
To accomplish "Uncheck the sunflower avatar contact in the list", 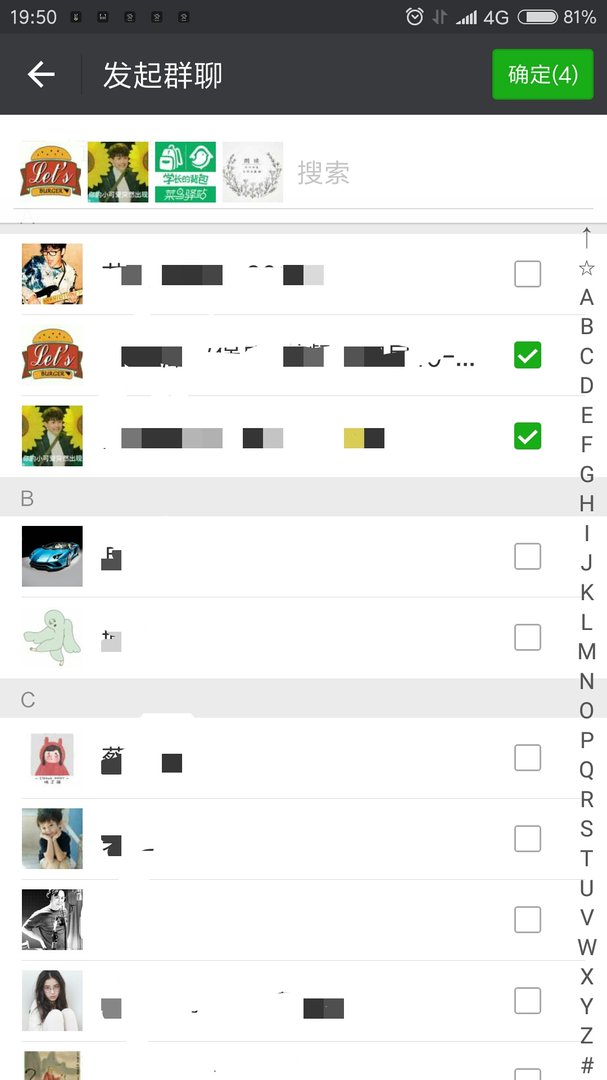I will (x=527, y=436).
